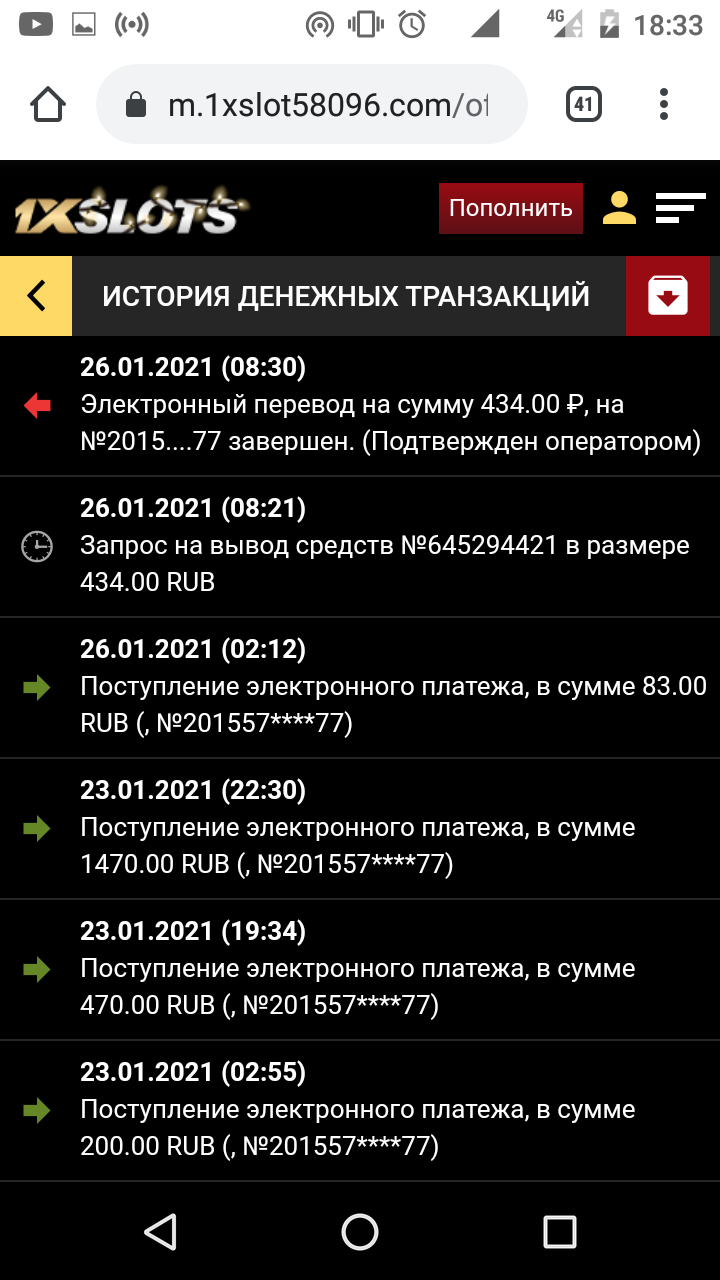The height and width of the screenshot is (1280, 720).
Task: Tap the system back navigation button
Action: coord(160,1231)
